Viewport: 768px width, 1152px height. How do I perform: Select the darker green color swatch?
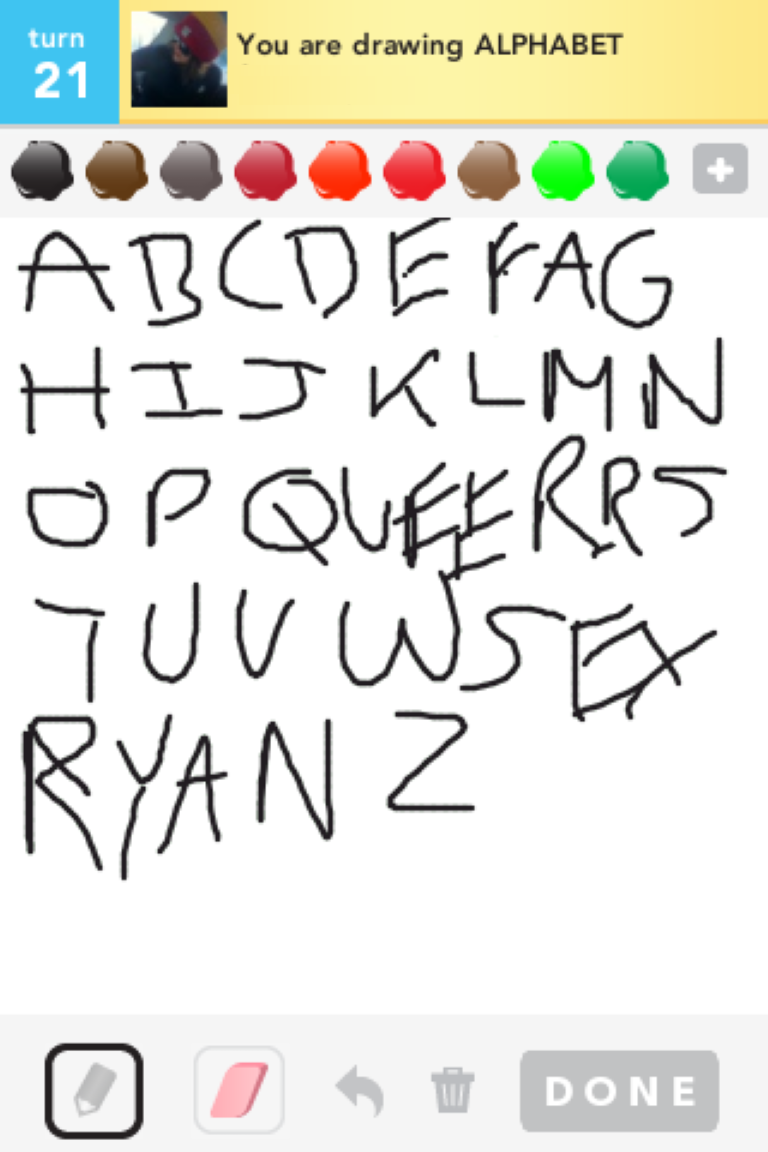[x=637, y=170]
